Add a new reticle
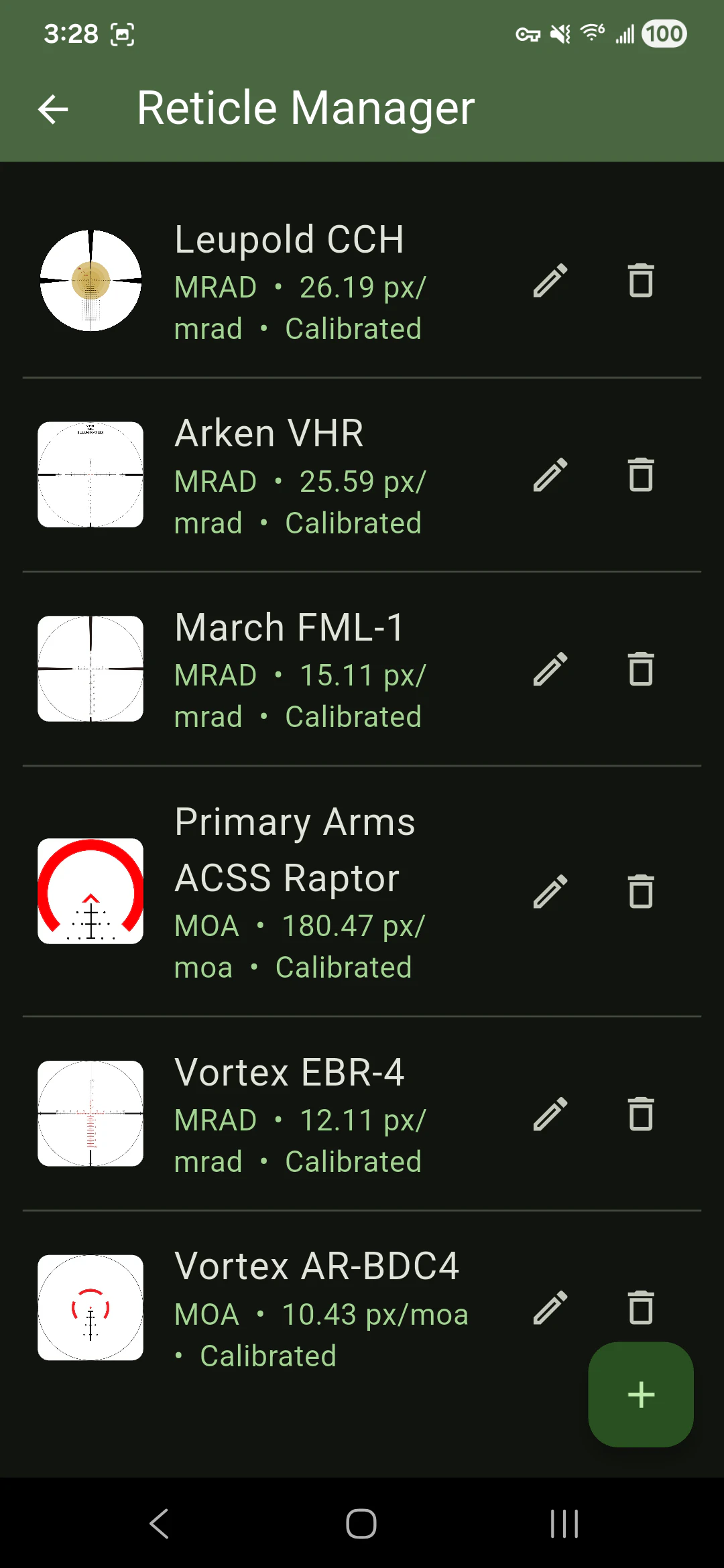This screenshot has width=724, height=1568. (640, 1394)
